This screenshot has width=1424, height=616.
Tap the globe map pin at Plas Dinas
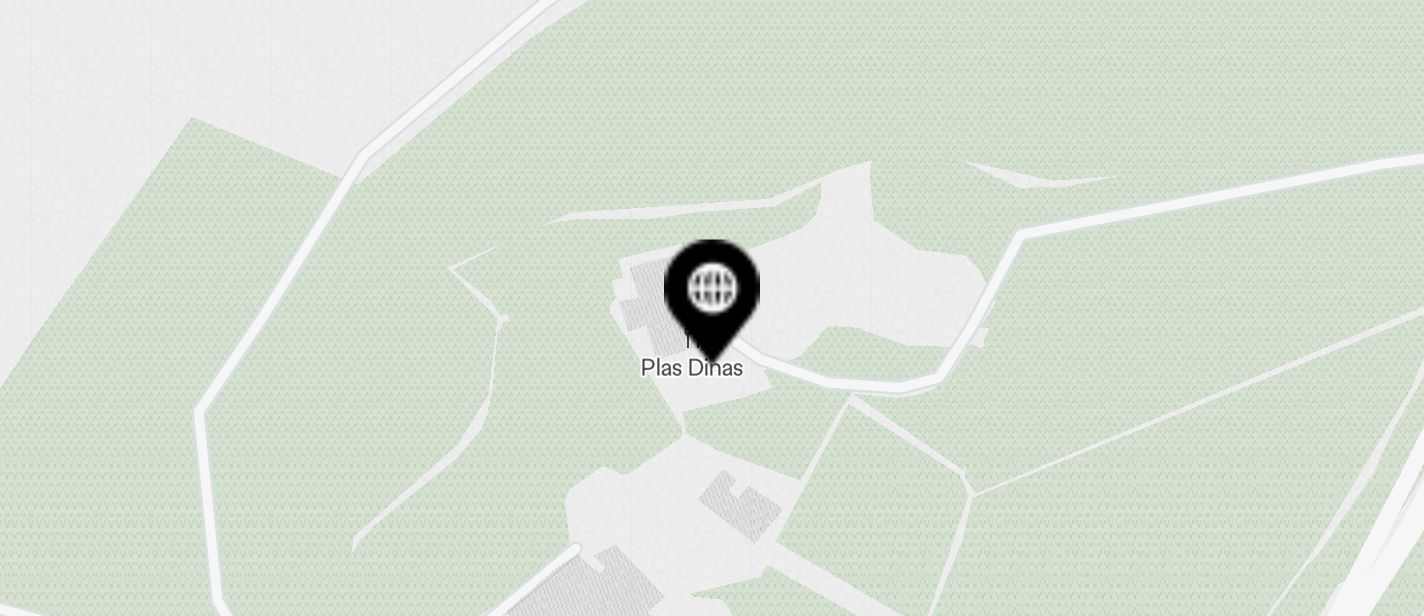(x=712, y=291)
